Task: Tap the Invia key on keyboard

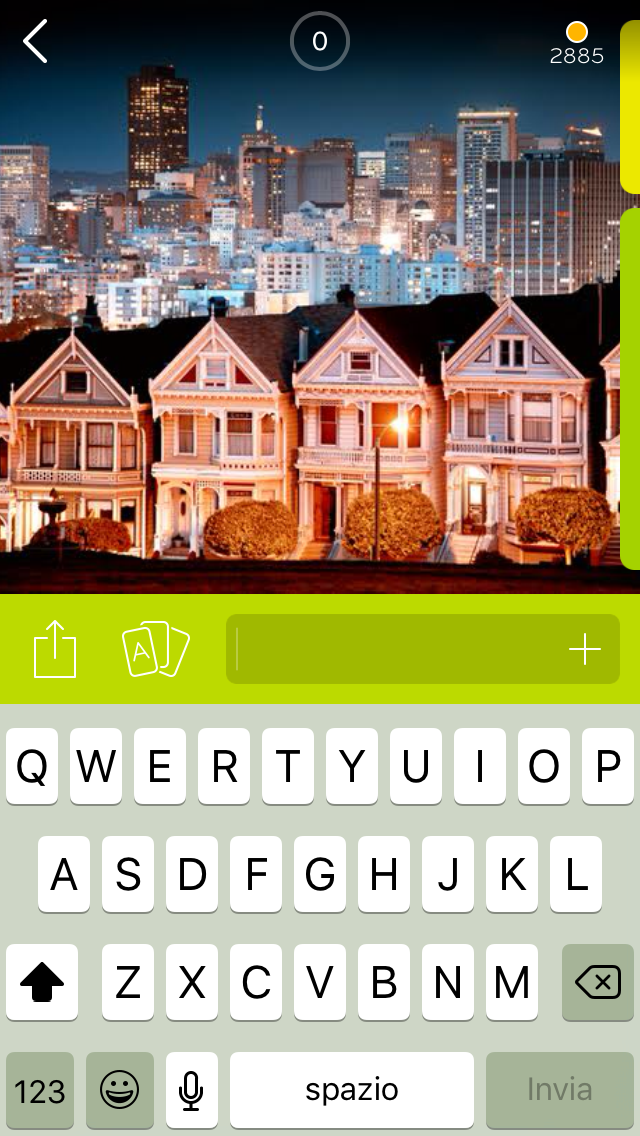Action: [x=559, y=1089]
